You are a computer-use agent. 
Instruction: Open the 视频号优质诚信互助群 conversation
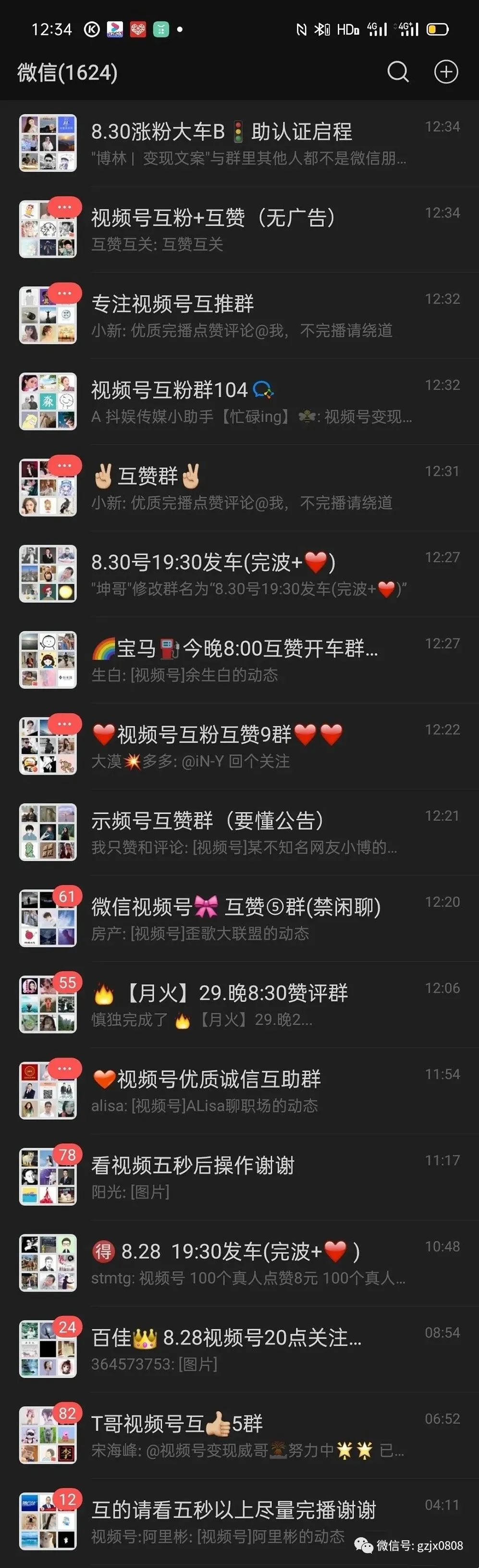(x=244, y=1091)
